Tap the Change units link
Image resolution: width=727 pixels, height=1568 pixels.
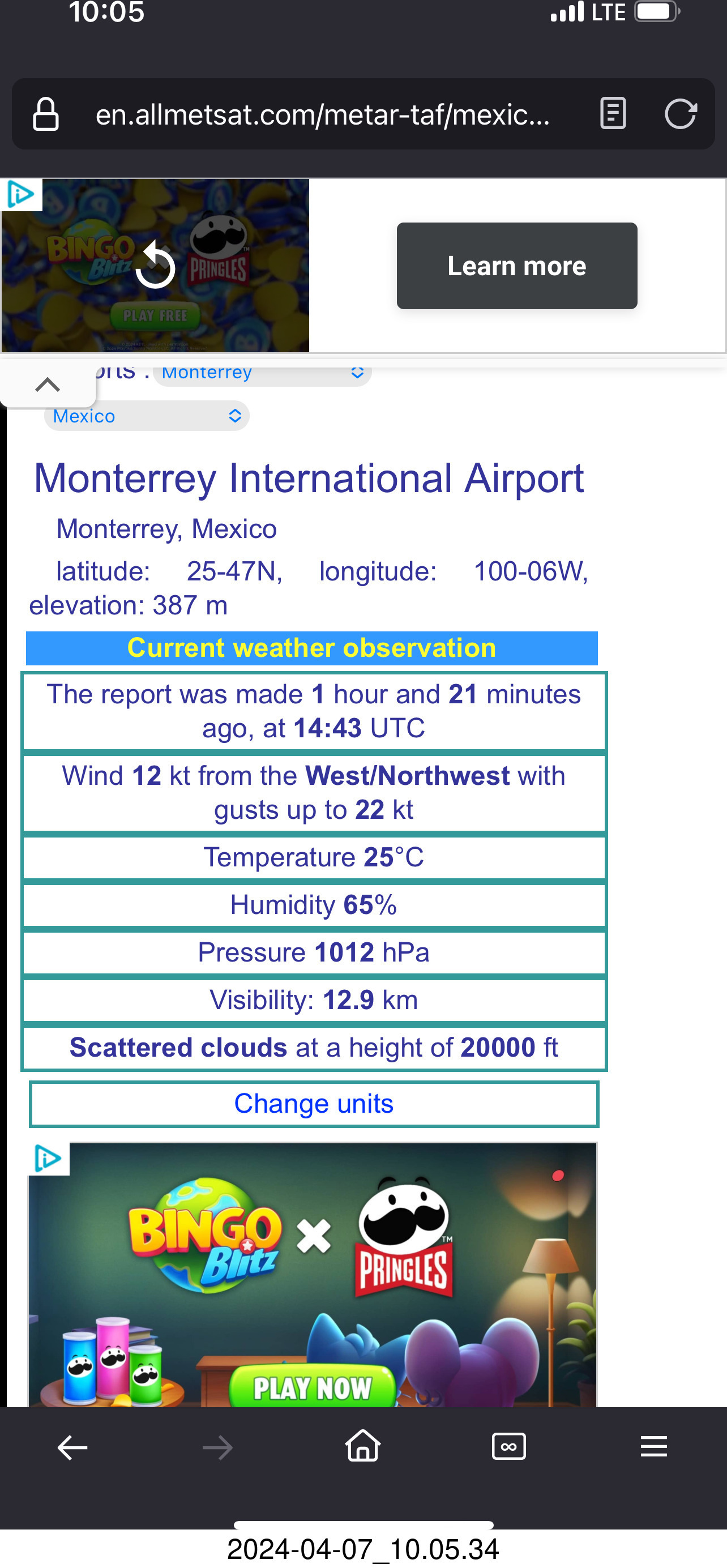(x=314, y=1104)
